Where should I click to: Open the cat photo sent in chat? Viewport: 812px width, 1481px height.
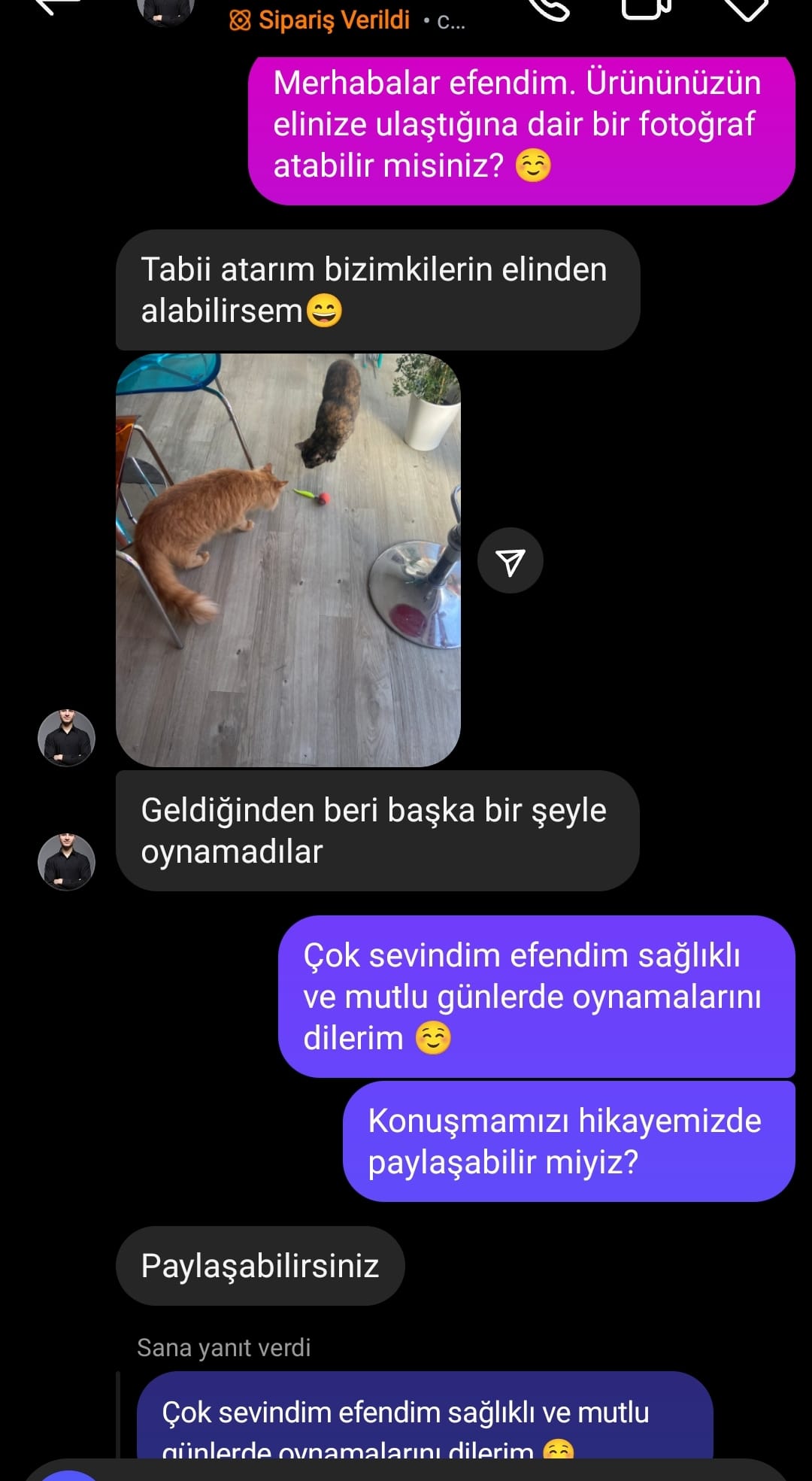[x=288, y=560]
